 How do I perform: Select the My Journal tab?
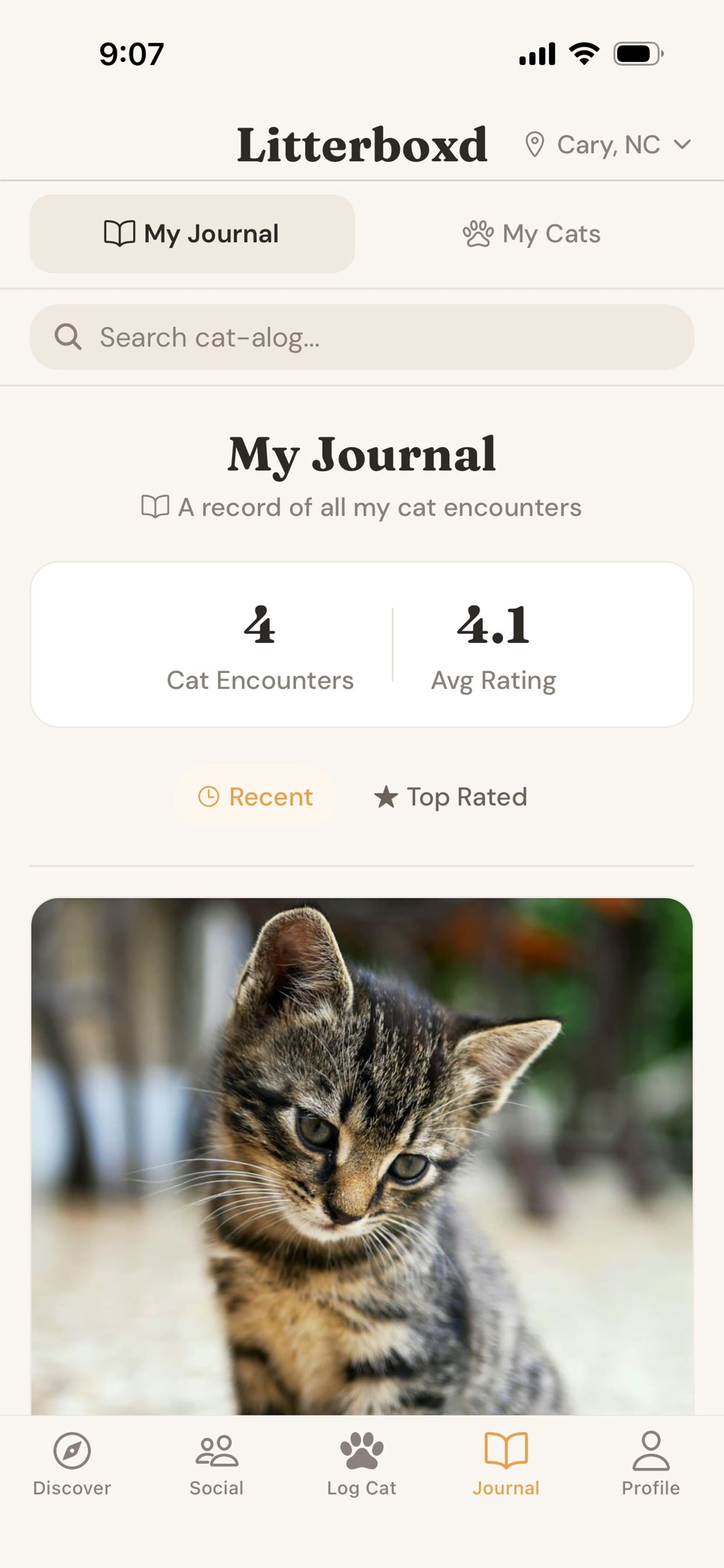(192, 234)
